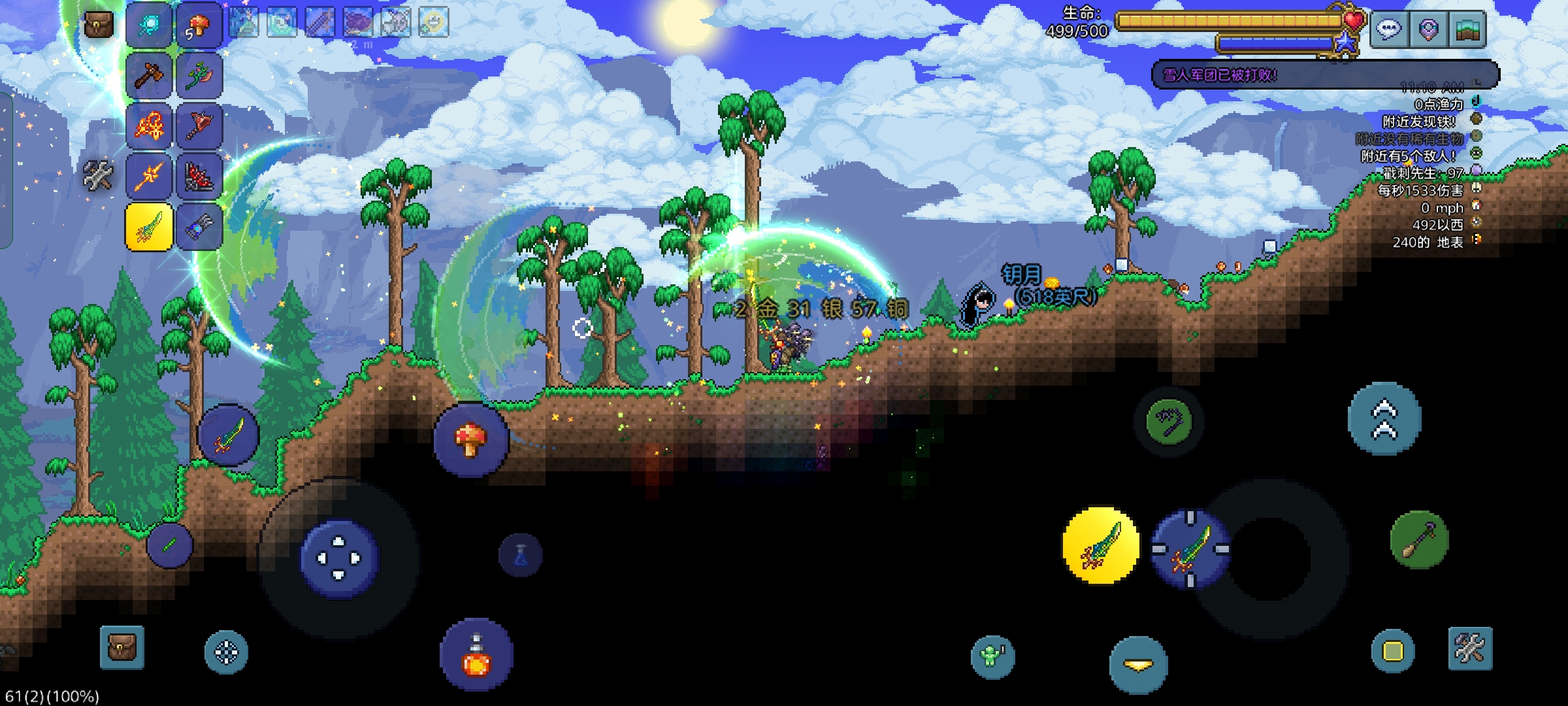This screenshot has width=1568, height=706.
Task: Use the grappling hook button
Action: 1169,421
